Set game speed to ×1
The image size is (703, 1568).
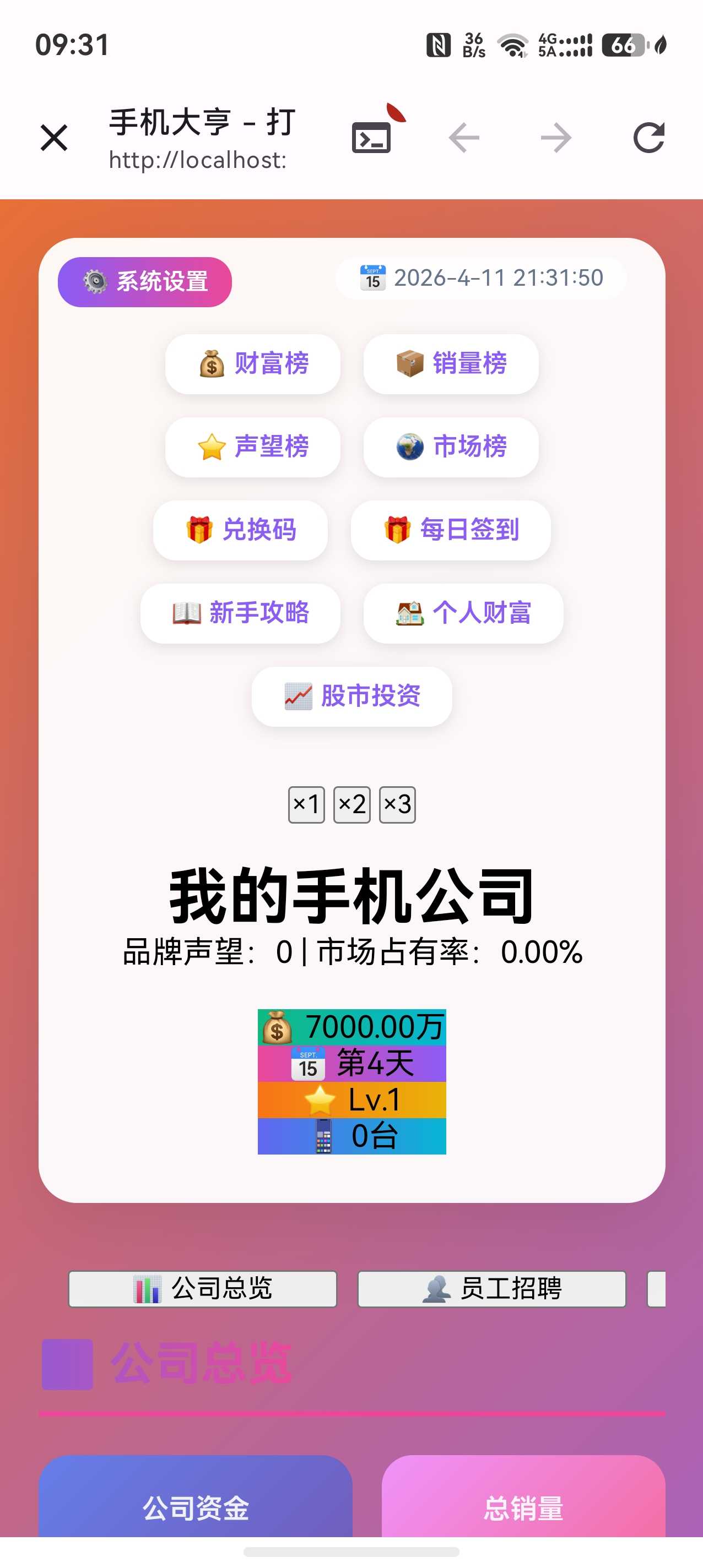(306, 805)
